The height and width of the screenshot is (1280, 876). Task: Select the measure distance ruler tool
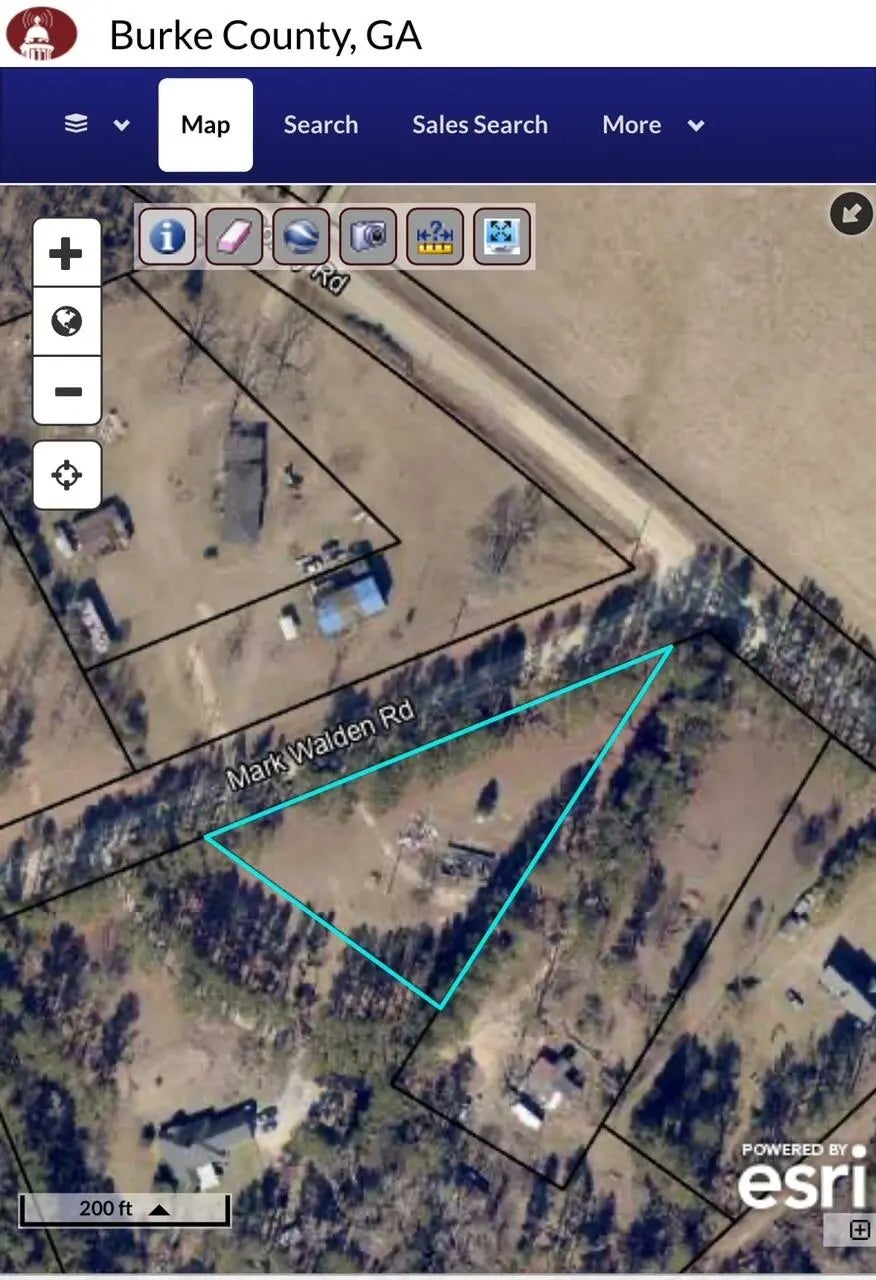pos(435,237)
